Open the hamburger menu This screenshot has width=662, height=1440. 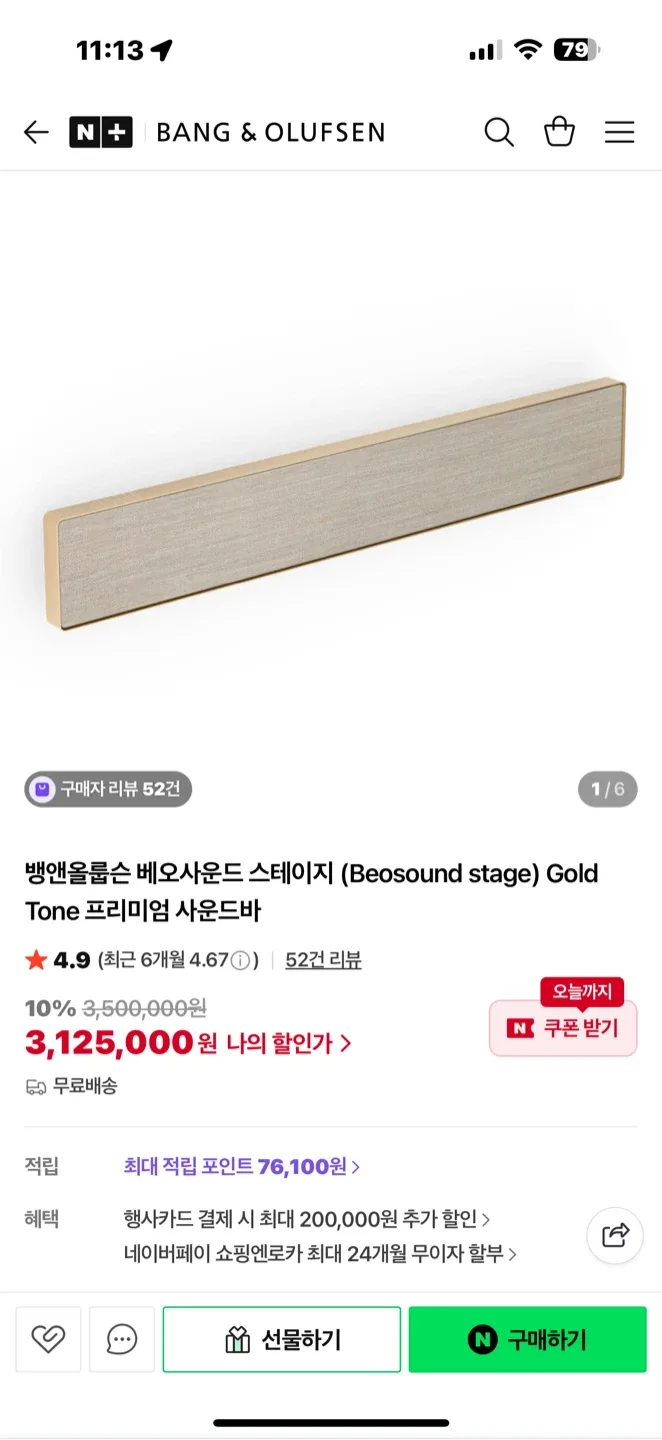click(x=619, y=132)
